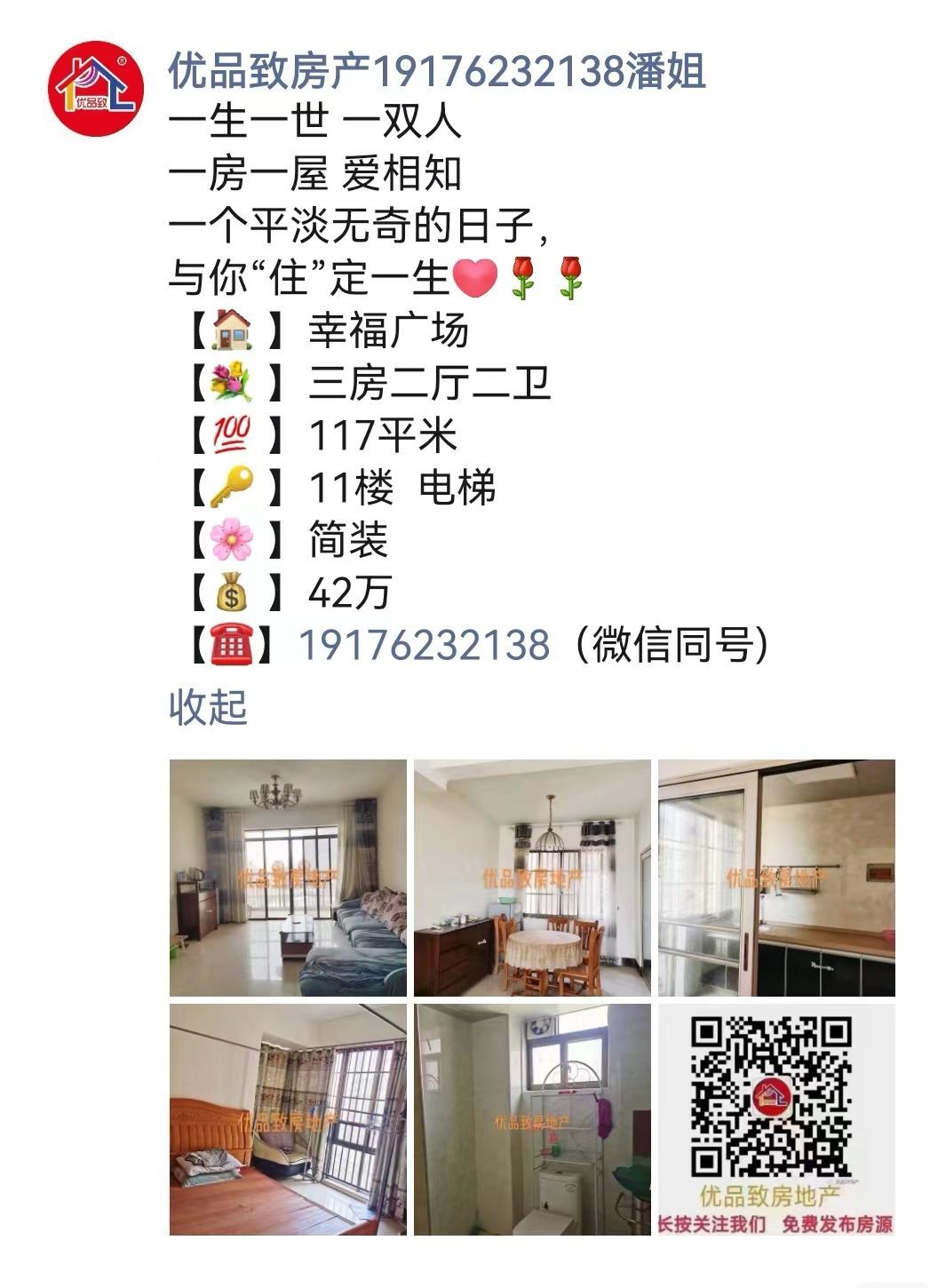Open the living room sofa photo
This screenshot has width=938, height=1288.
click(288, 878)
